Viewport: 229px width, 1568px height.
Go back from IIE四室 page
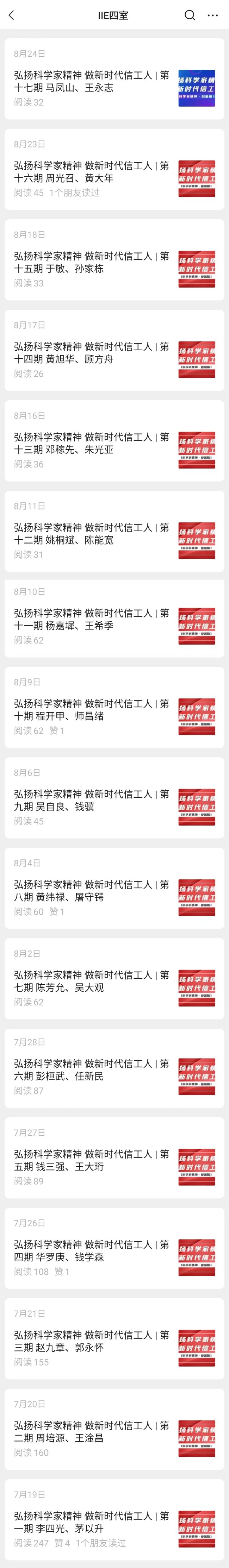coord(12,15)
